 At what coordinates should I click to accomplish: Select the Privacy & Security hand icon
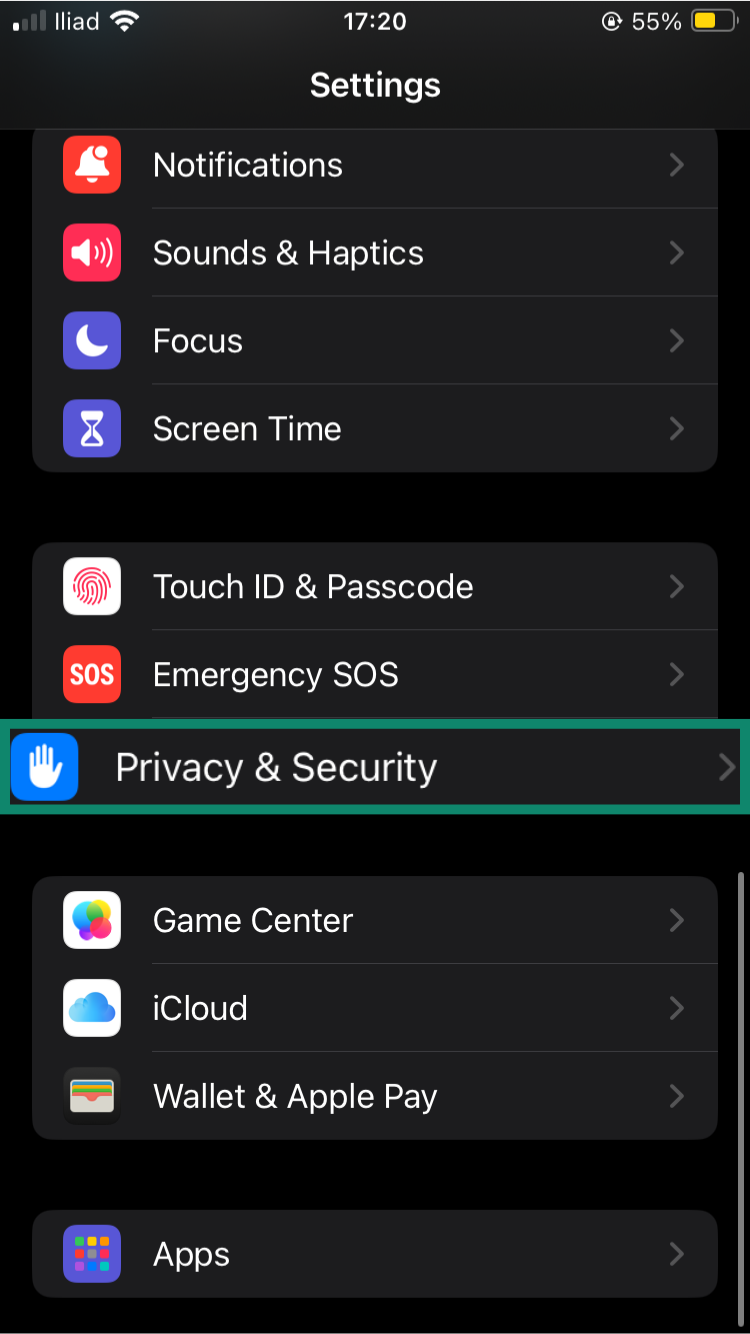tap(44, 766)
